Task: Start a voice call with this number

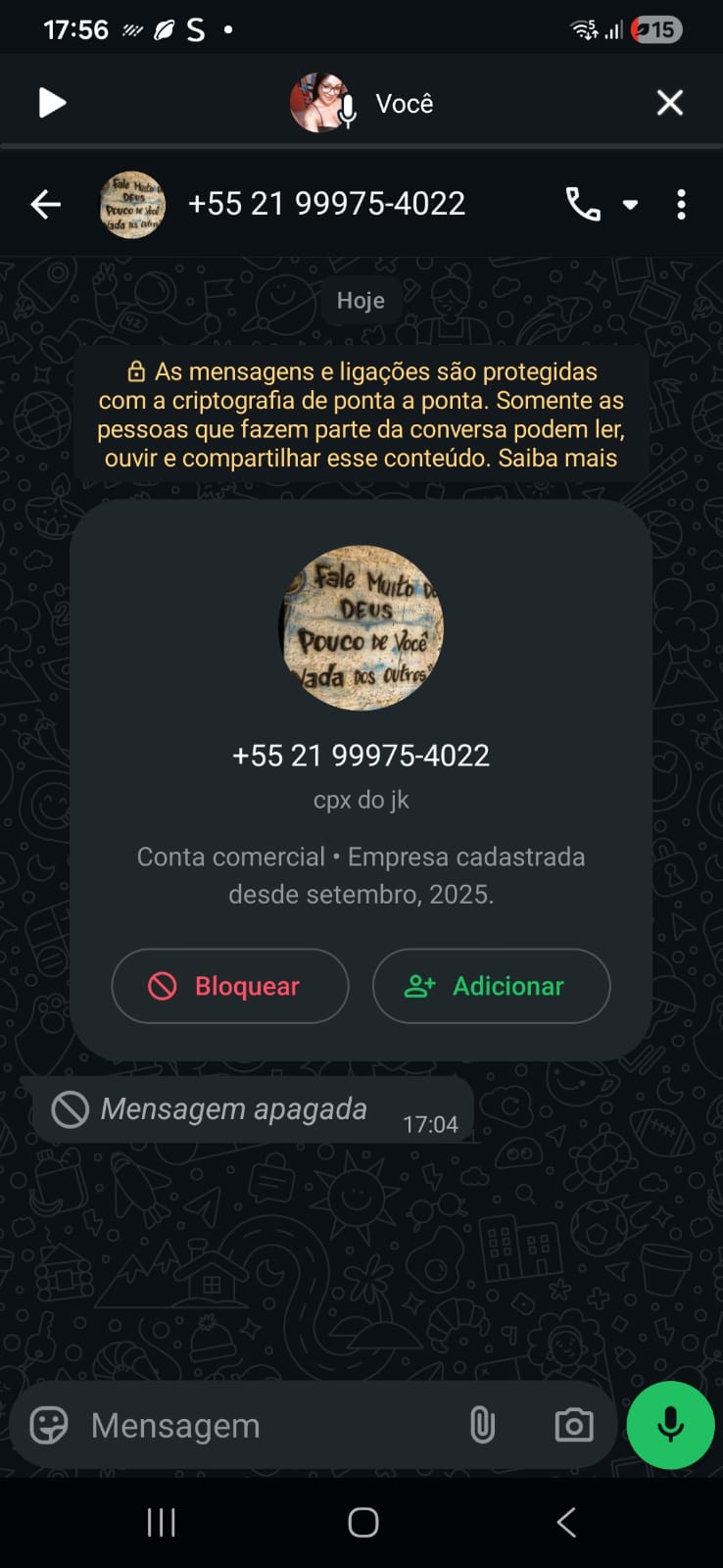Action: point(583,204)
